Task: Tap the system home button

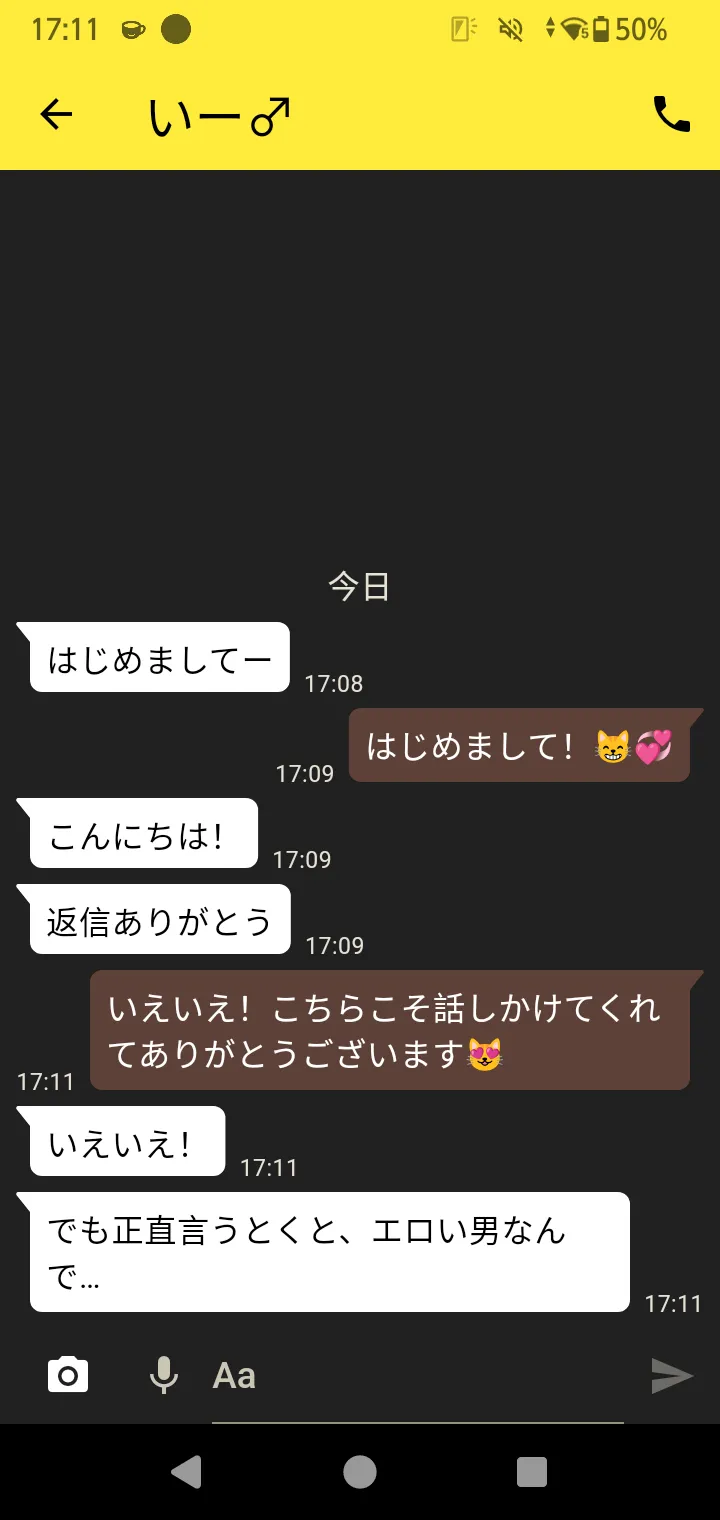Action: 360,1471
